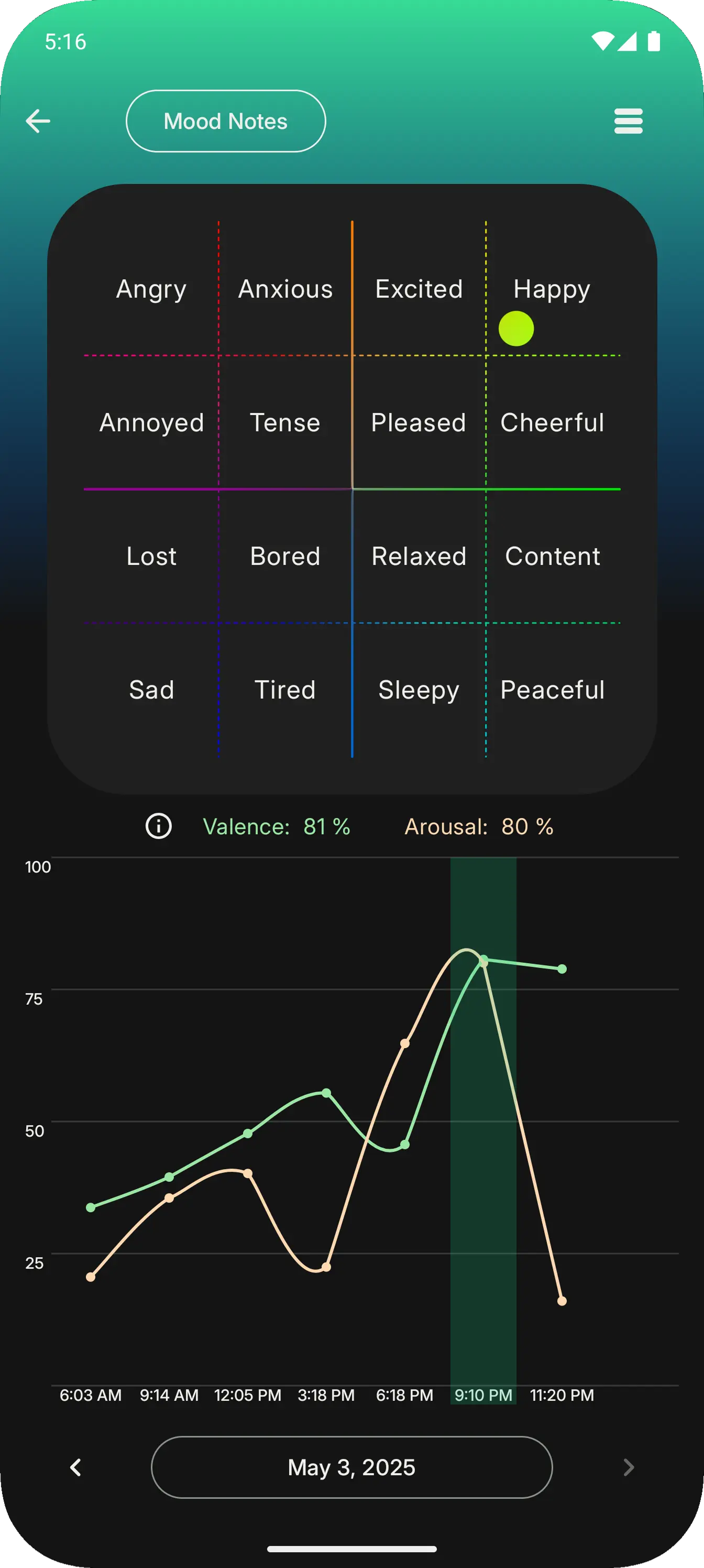Tap the 6:03 AM axis label
704x1568 pixels.
(90, 1395)
